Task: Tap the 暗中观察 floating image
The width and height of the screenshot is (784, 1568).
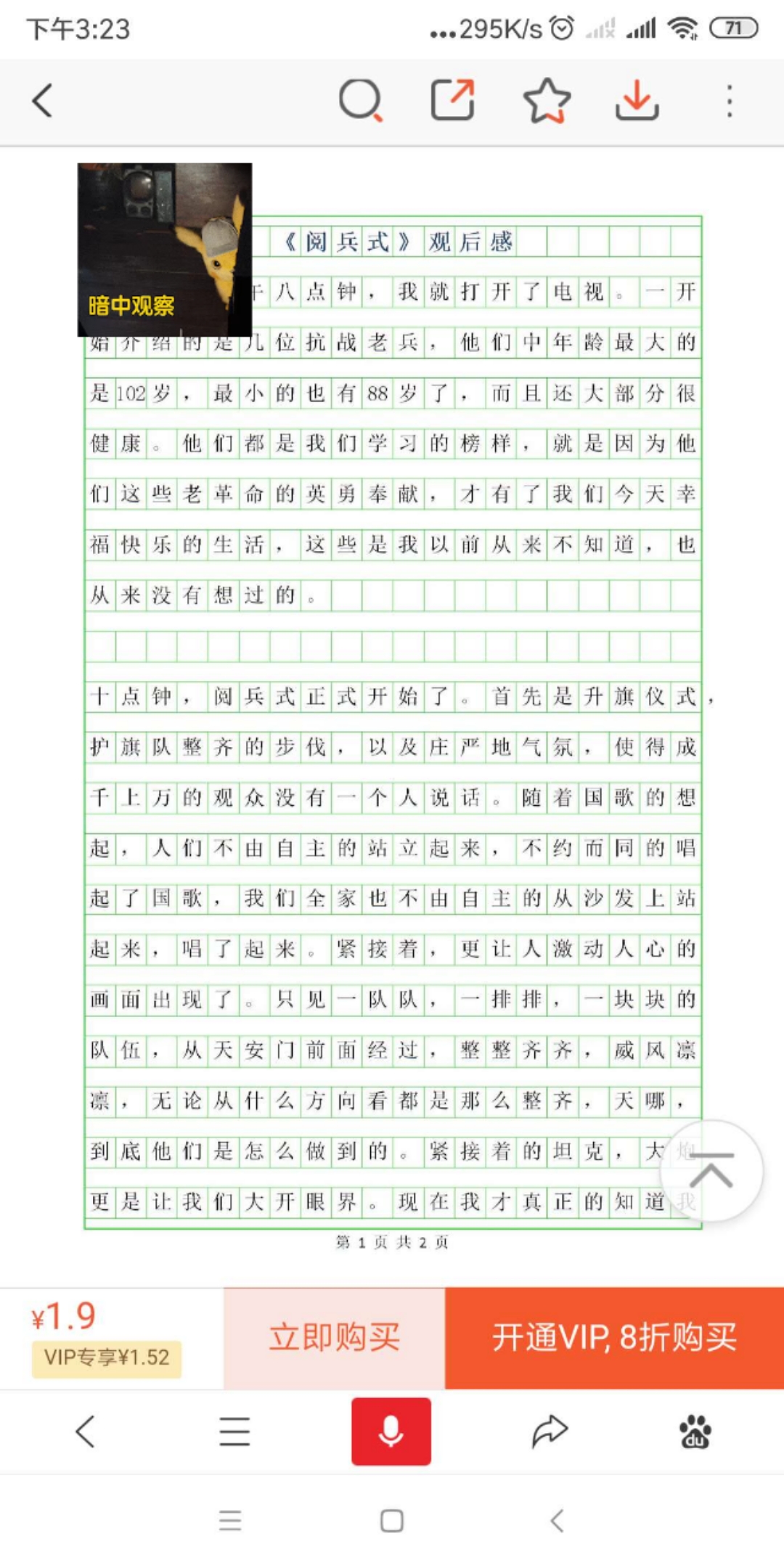Action: pos(165,250)
